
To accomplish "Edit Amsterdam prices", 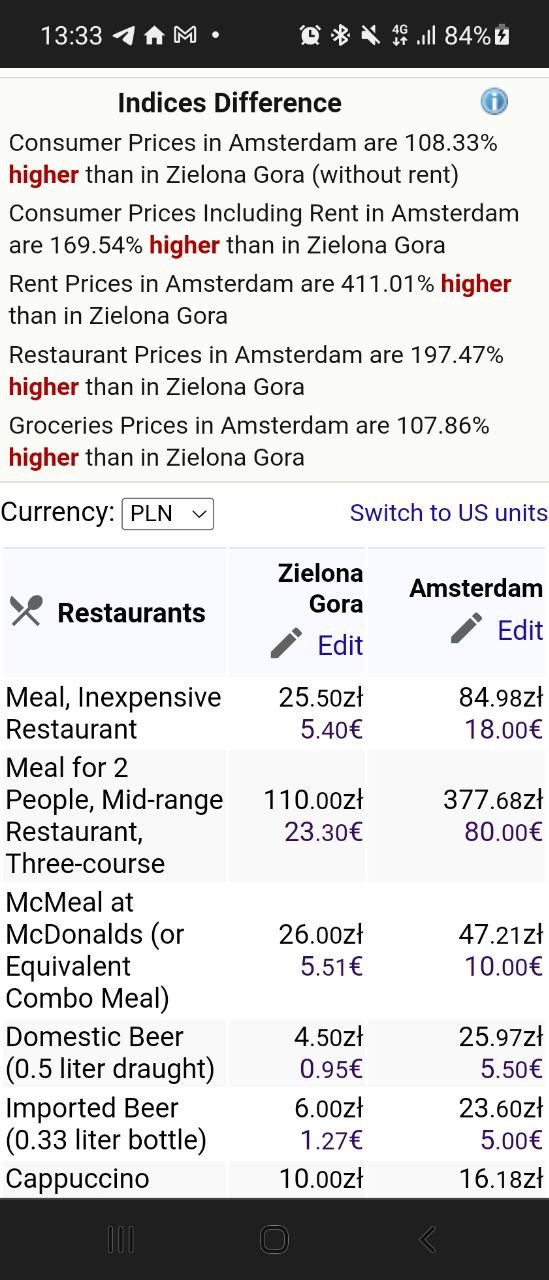I will pyautogui.click(x=497, y=630).
